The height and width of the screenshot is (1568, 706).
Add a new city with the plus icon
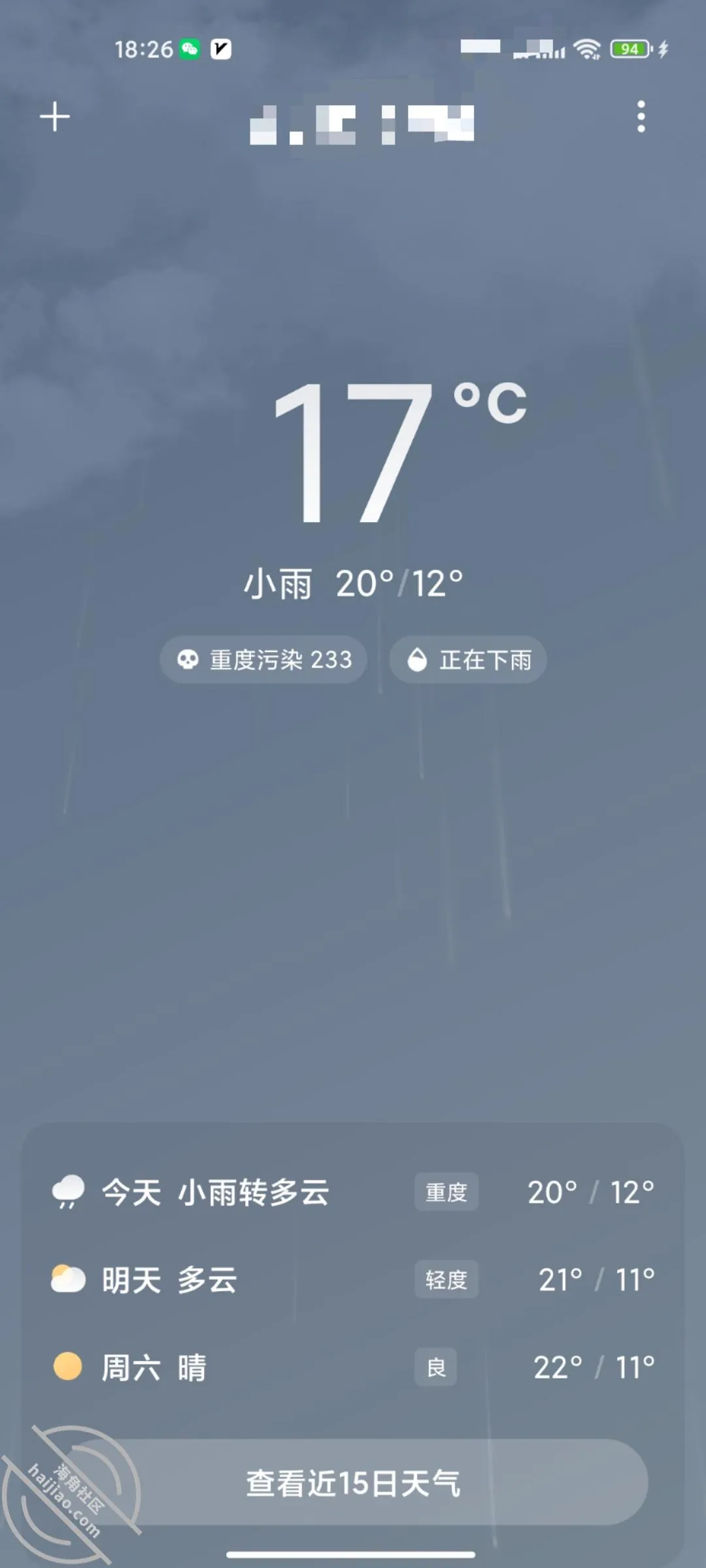55,117
